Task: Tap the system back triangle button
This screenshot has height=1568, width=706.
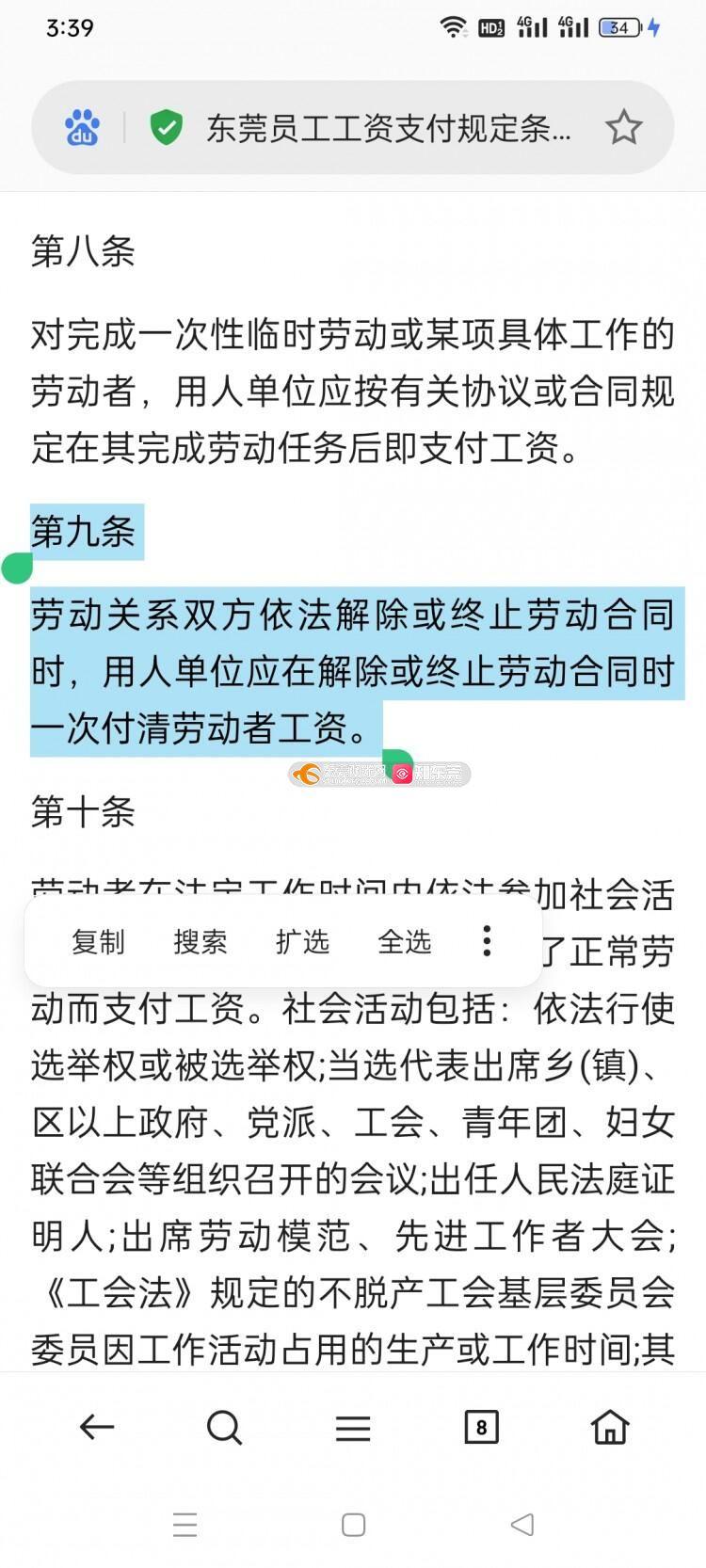Action: click(521, 1525)
